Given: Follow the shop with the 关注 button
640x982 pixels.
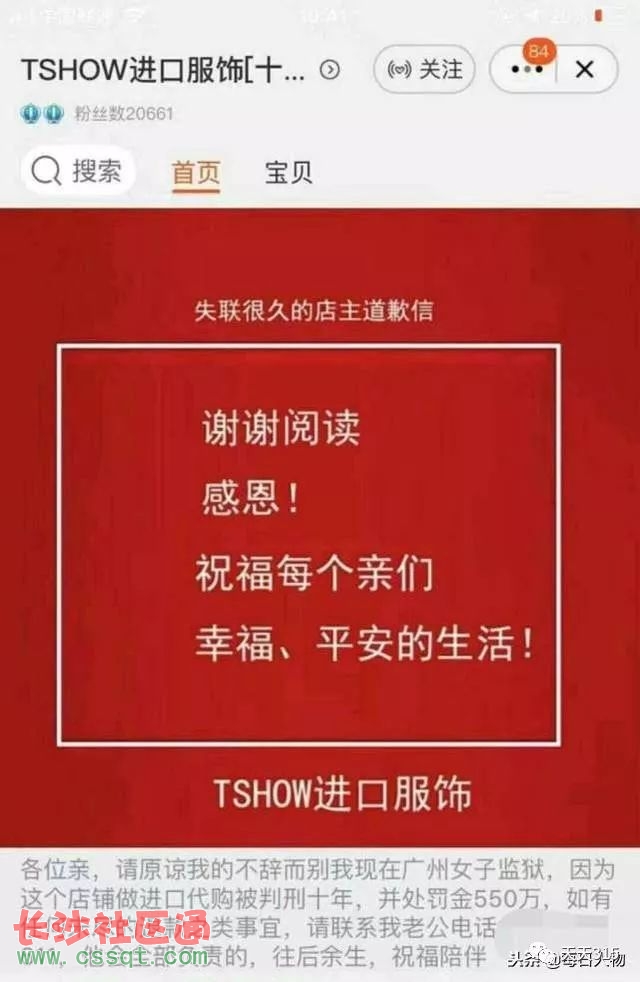Looking at the screenshot, I should (424, 70).
